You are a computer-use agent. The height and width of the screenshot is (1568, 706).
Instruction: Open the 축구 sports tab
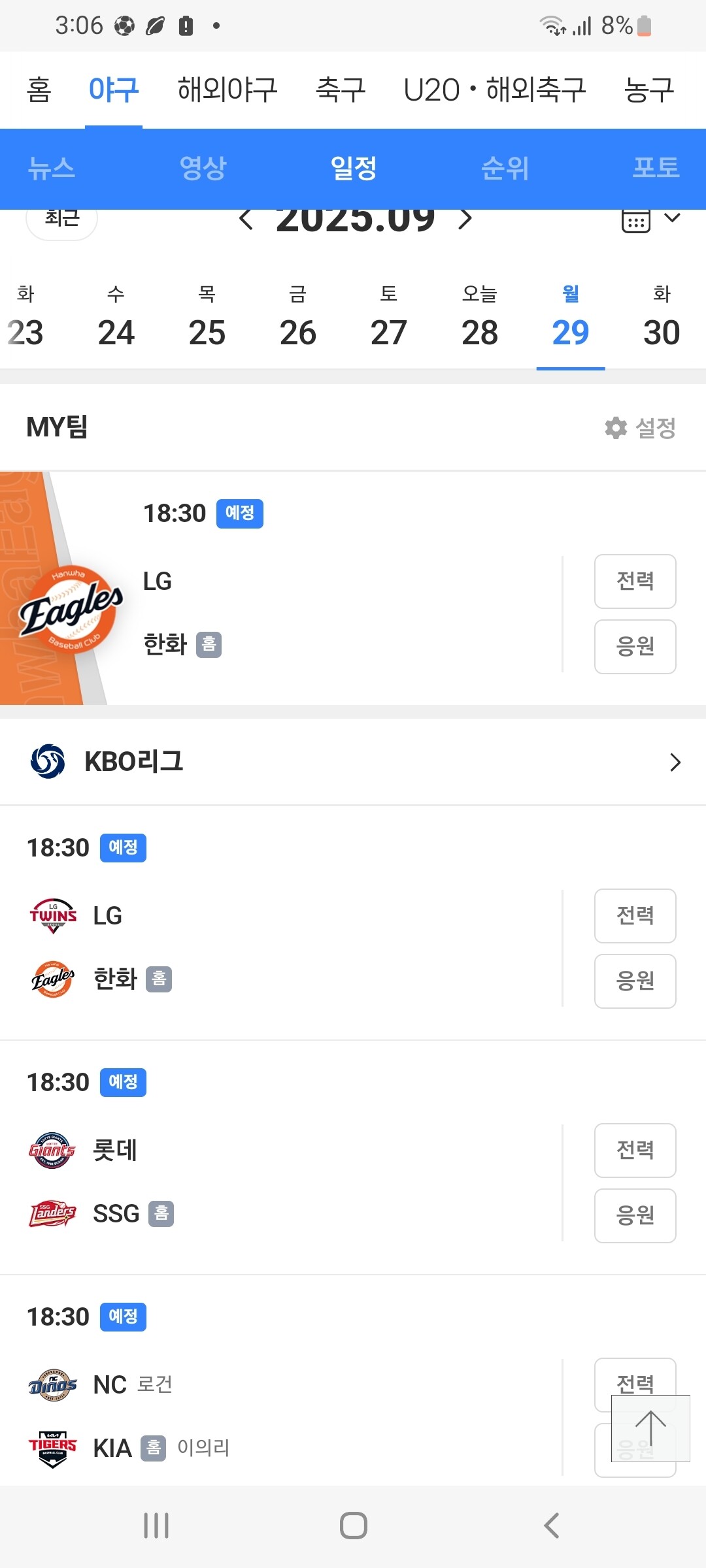tap(341, 90)
